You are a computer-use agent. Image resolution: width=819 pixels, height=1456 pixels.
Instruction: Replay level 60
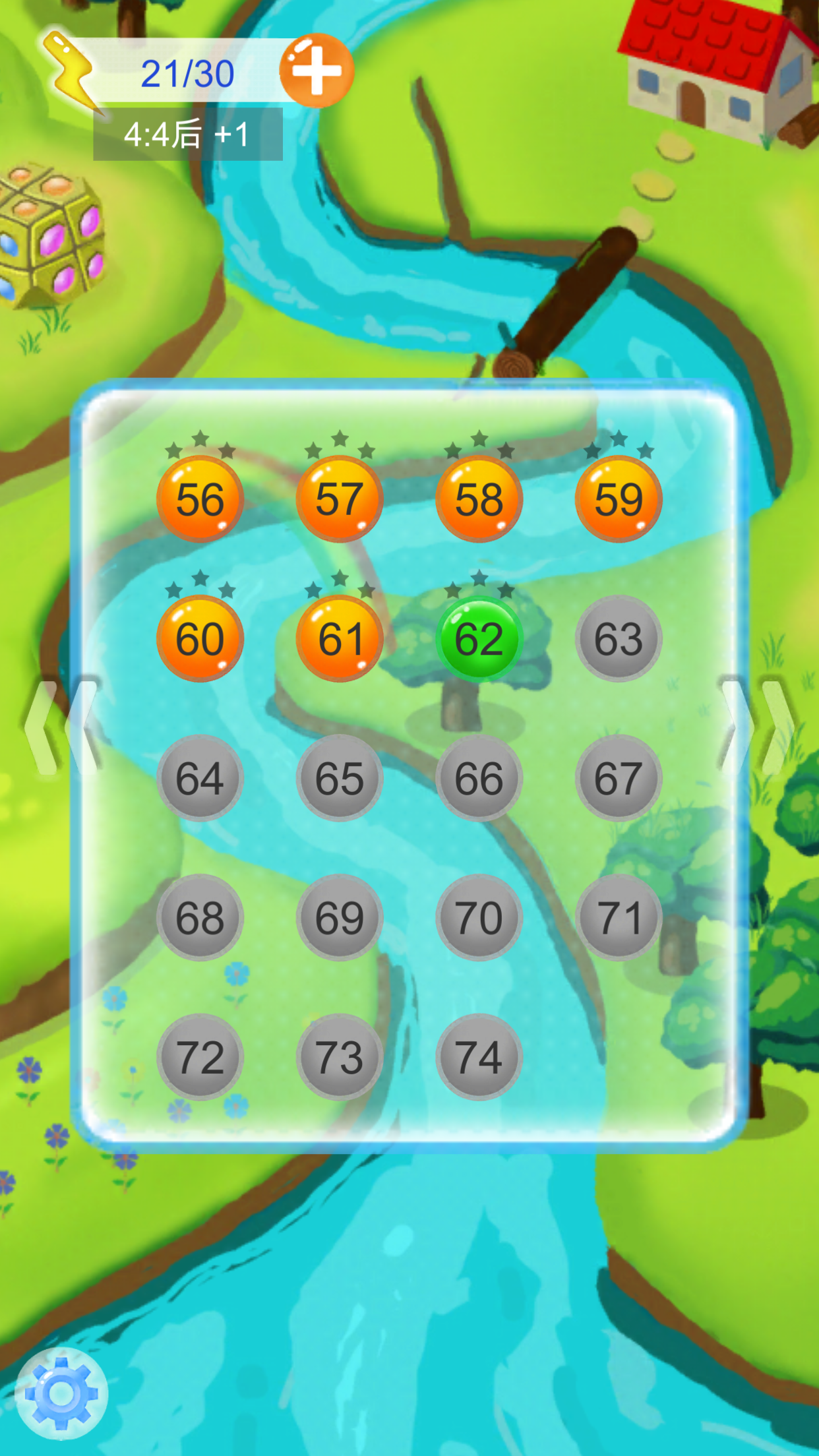[200, 638]
